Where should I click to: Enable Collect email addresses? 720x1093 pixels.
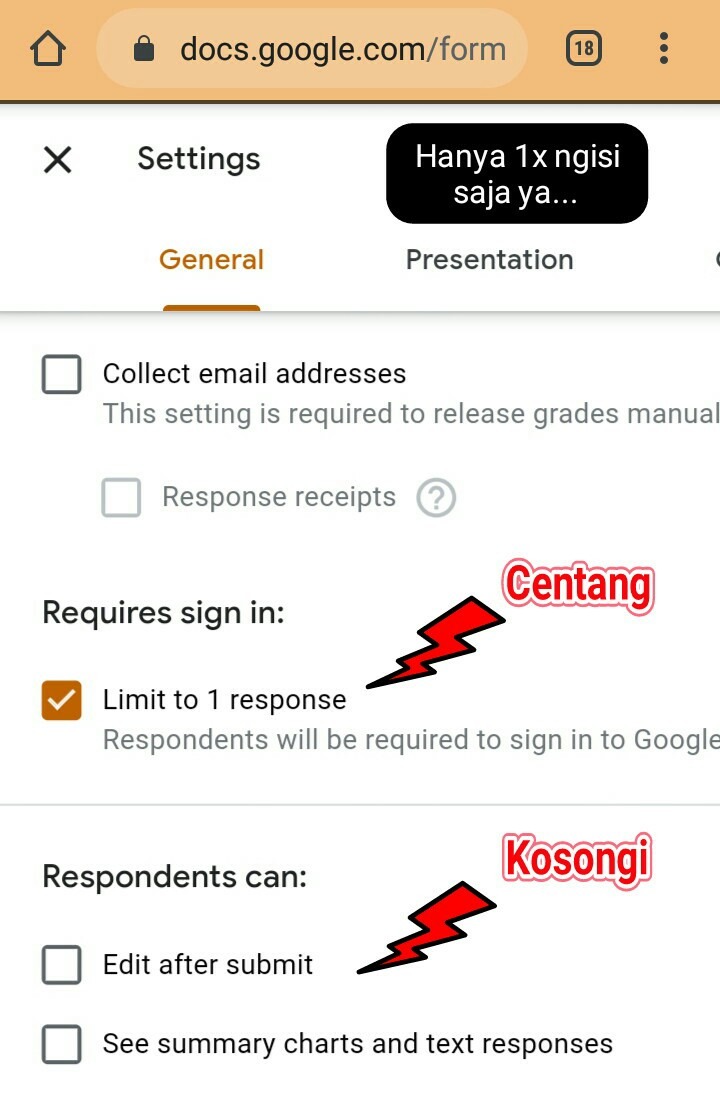[62, 375]
